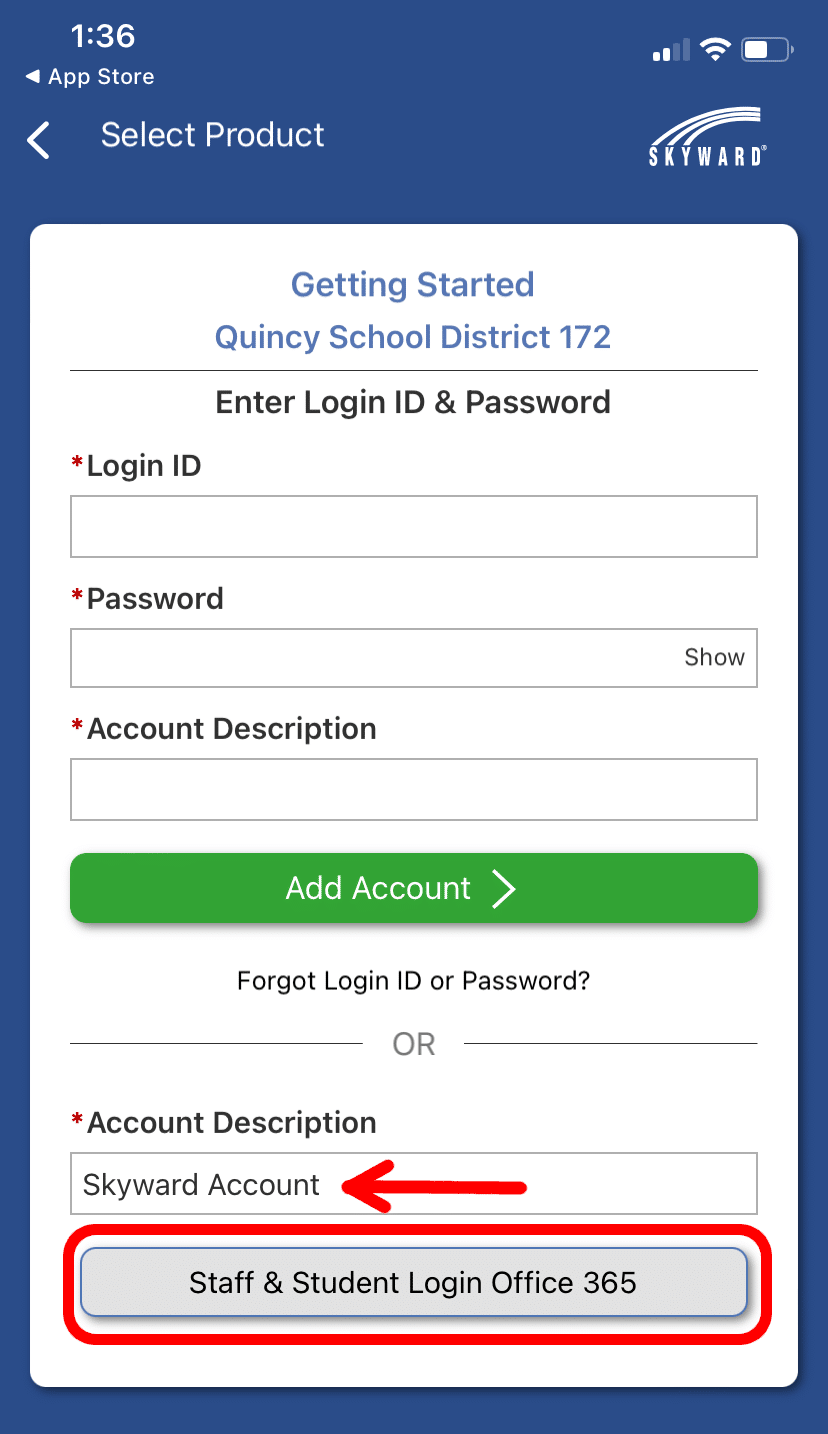Screen dimensions: 828x1434
Task: Tap the Login ID text field
Action: [x=413, y=526]
